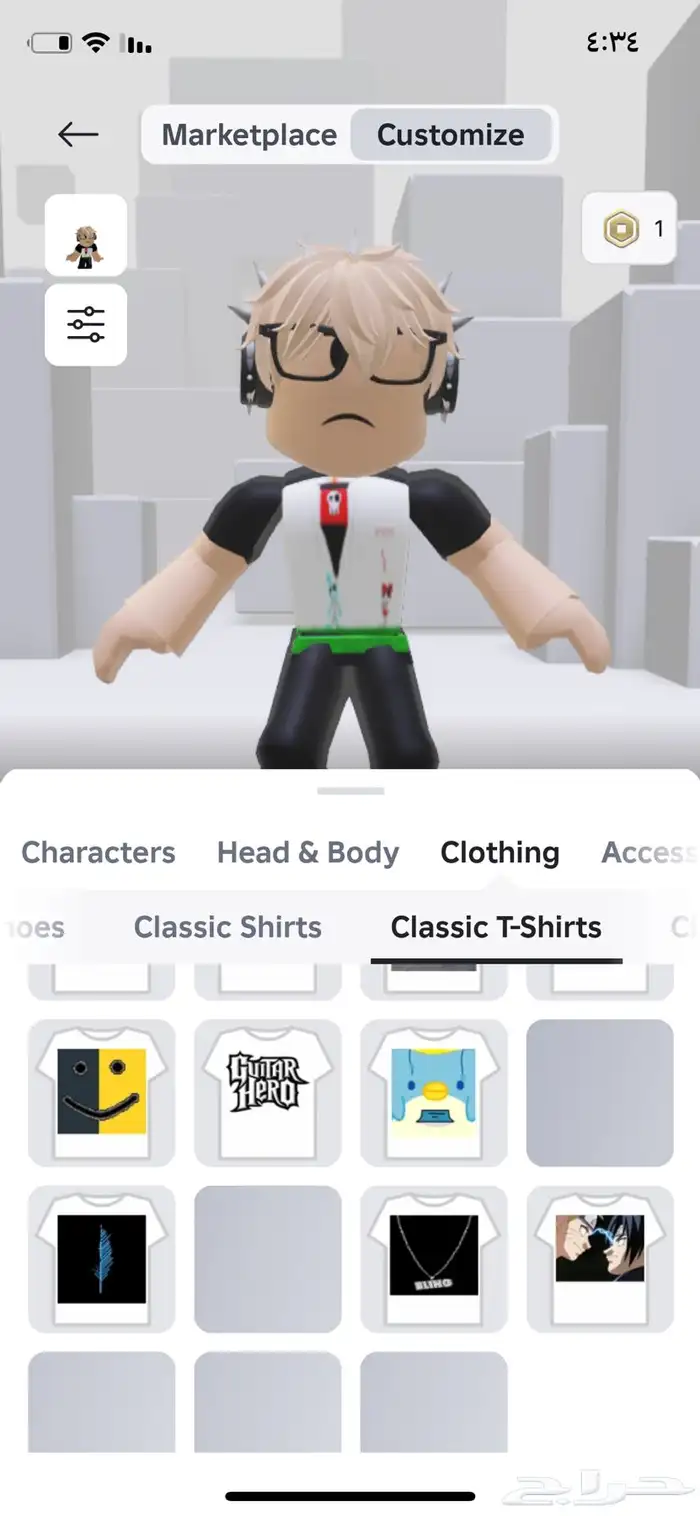This screenshot has height=1516, width=700.
Task: Open the Robux balance
Action: (630, 229)
